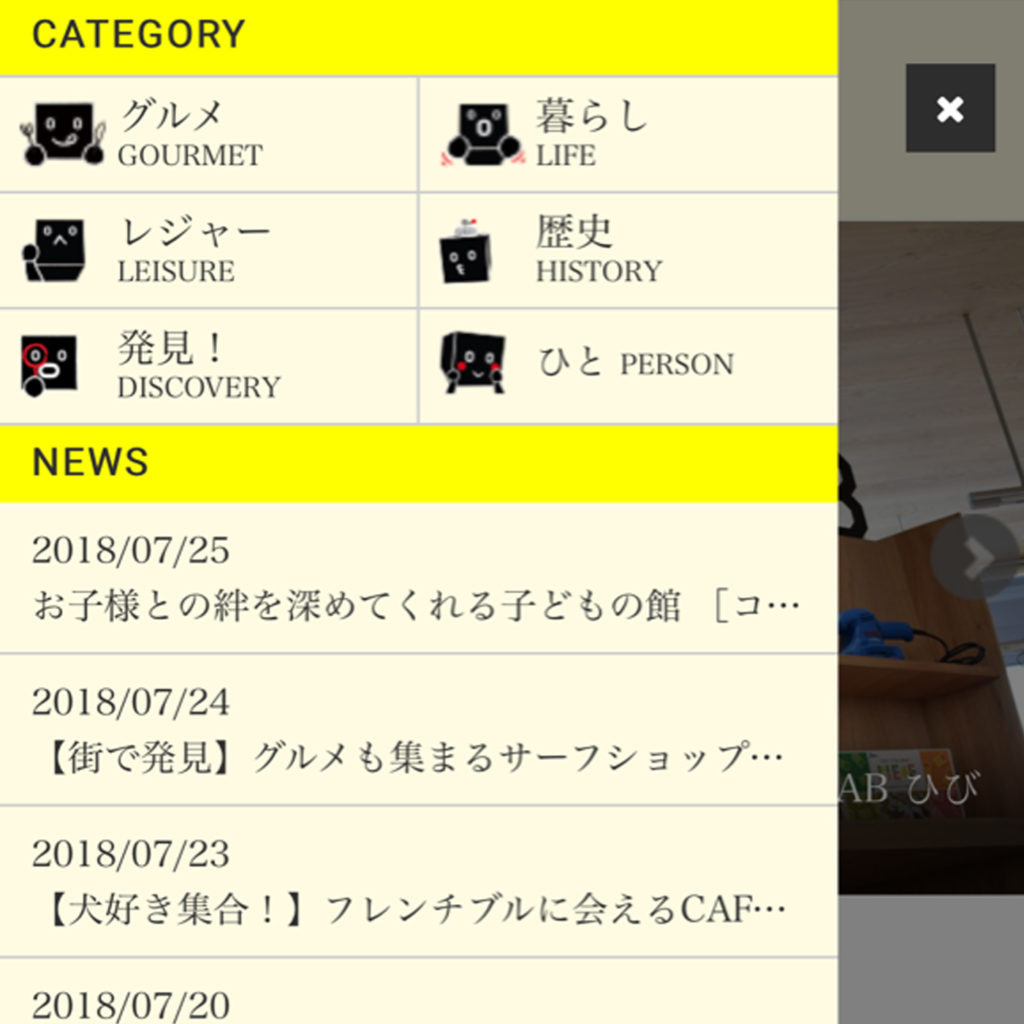
Task: Open the 暮らし LIFE category
Action: coord(627,134)
